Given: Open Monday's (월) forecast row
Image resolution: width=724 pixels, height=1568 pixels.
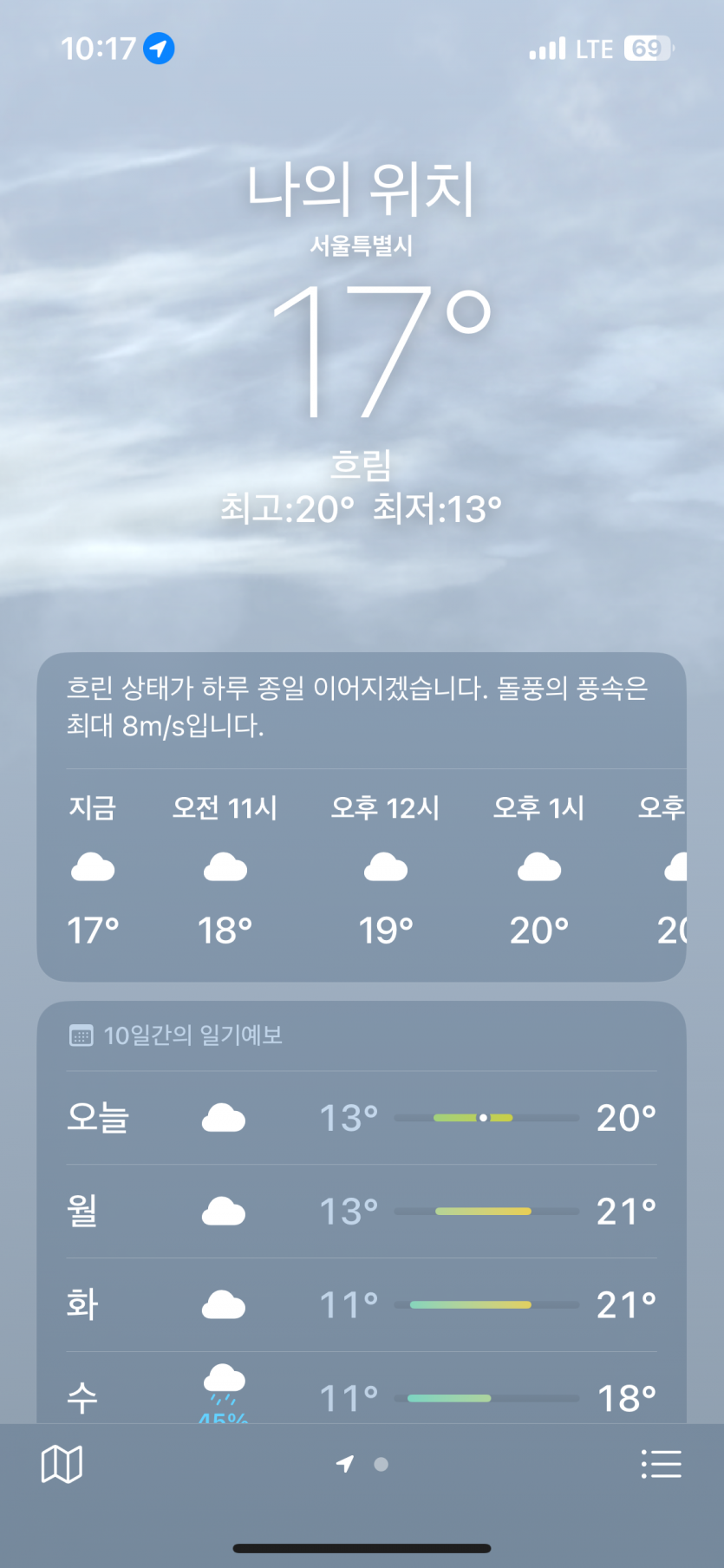Looking at the screenshot, I should point(362,1212).
